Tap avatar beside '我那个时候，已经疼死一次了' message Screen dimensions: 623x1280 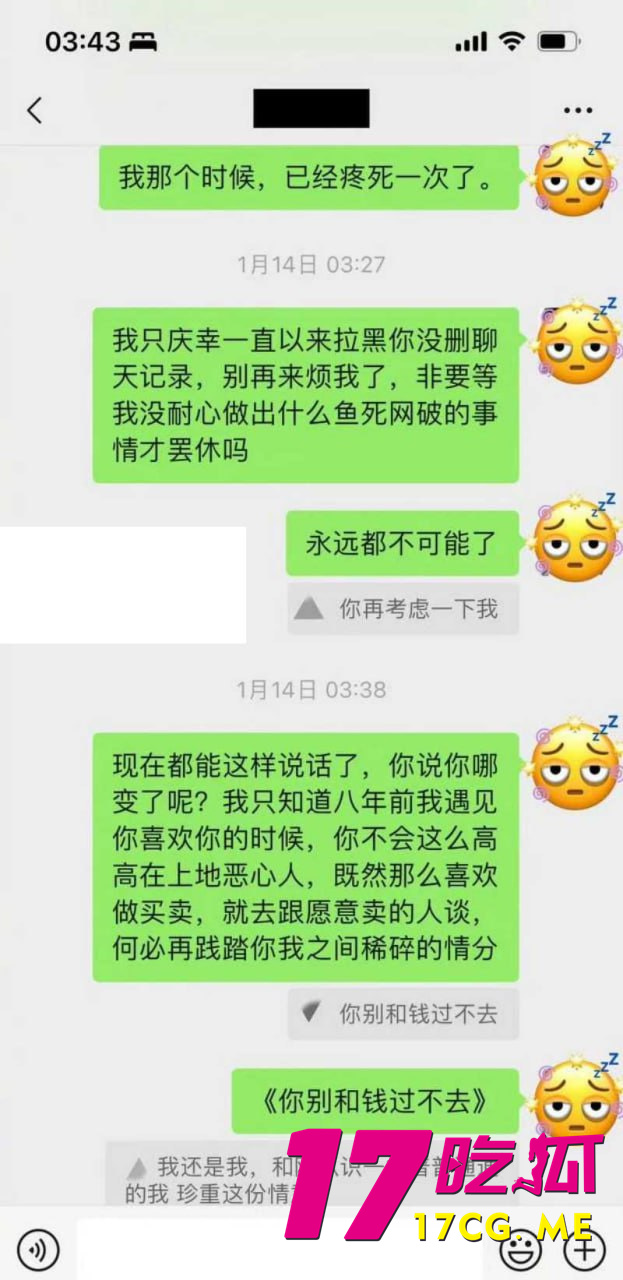(574, 178)
